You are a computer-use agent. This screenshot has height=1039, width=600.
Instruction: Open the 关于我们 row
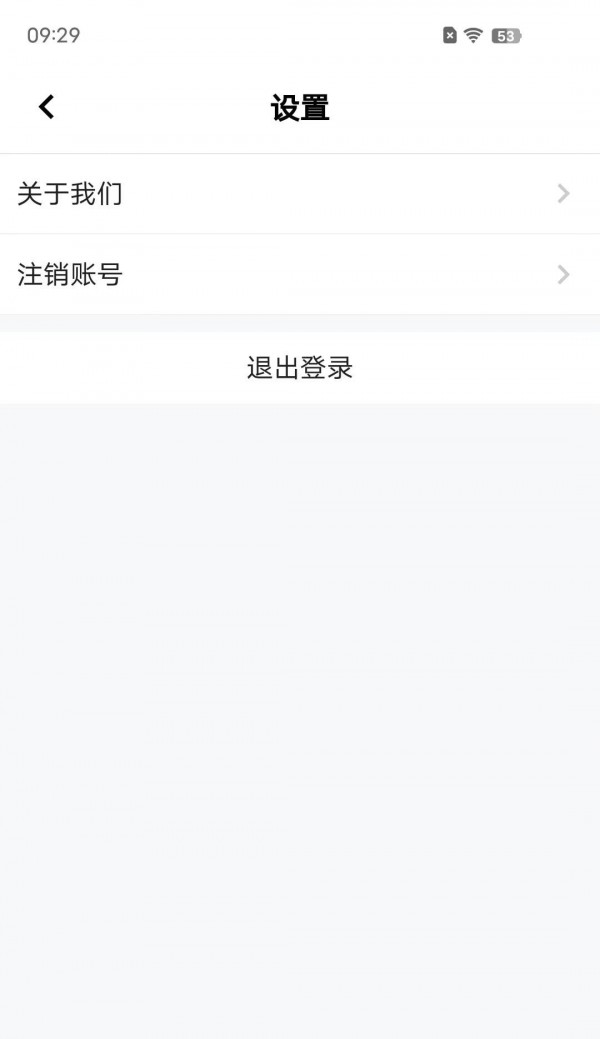300,194
